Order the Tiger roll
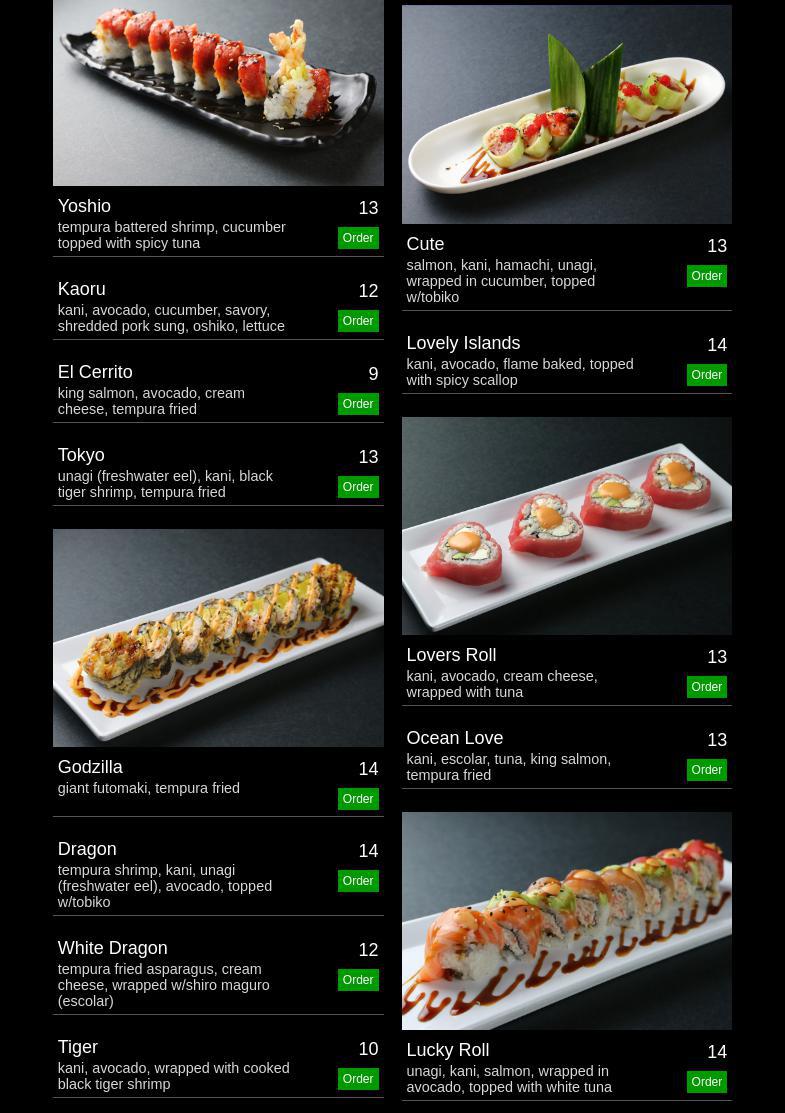This screenshot has height=1113, width=785. 357,1079
